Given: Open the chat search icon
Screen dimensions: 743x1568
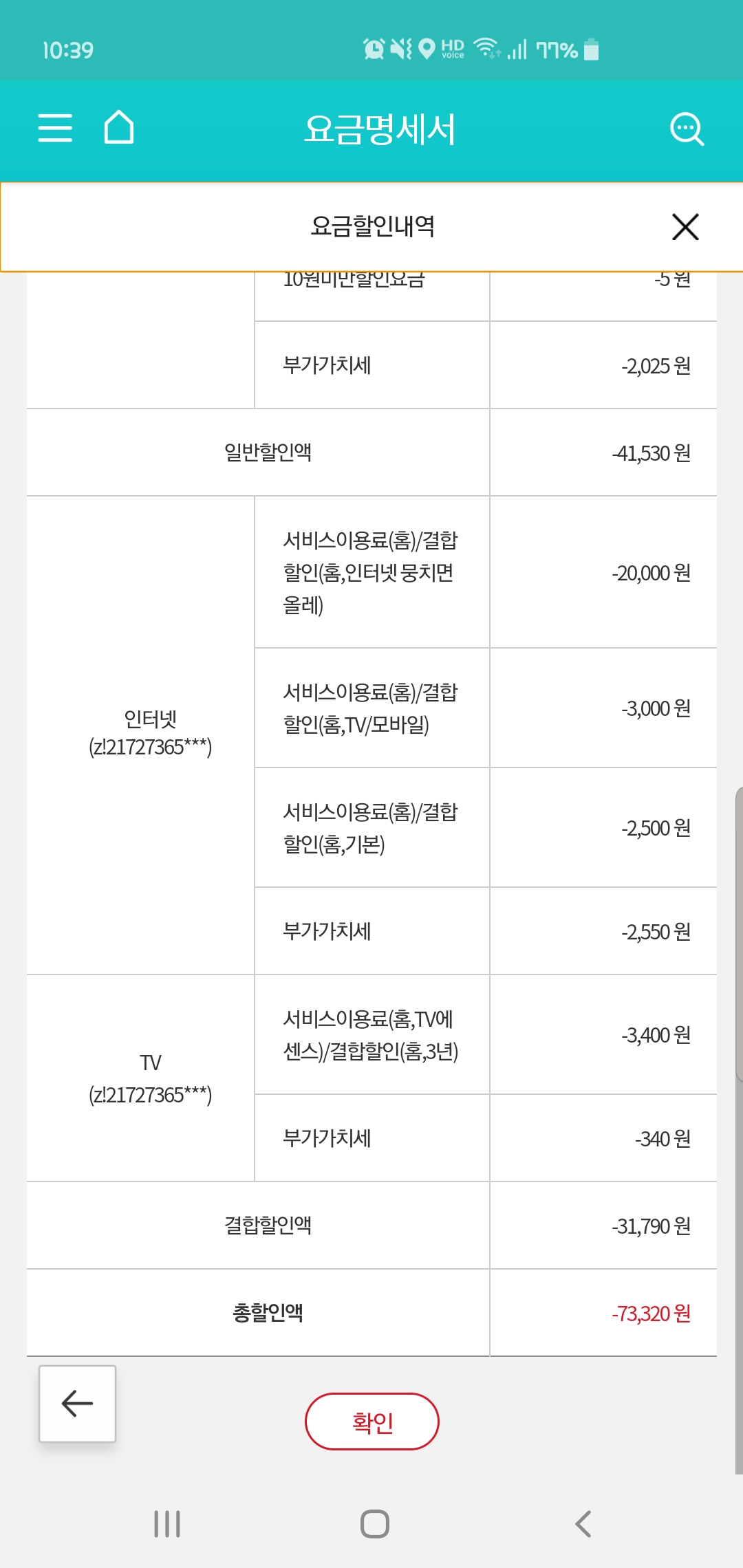Looking at the screenshot, I should coord(687,129).
